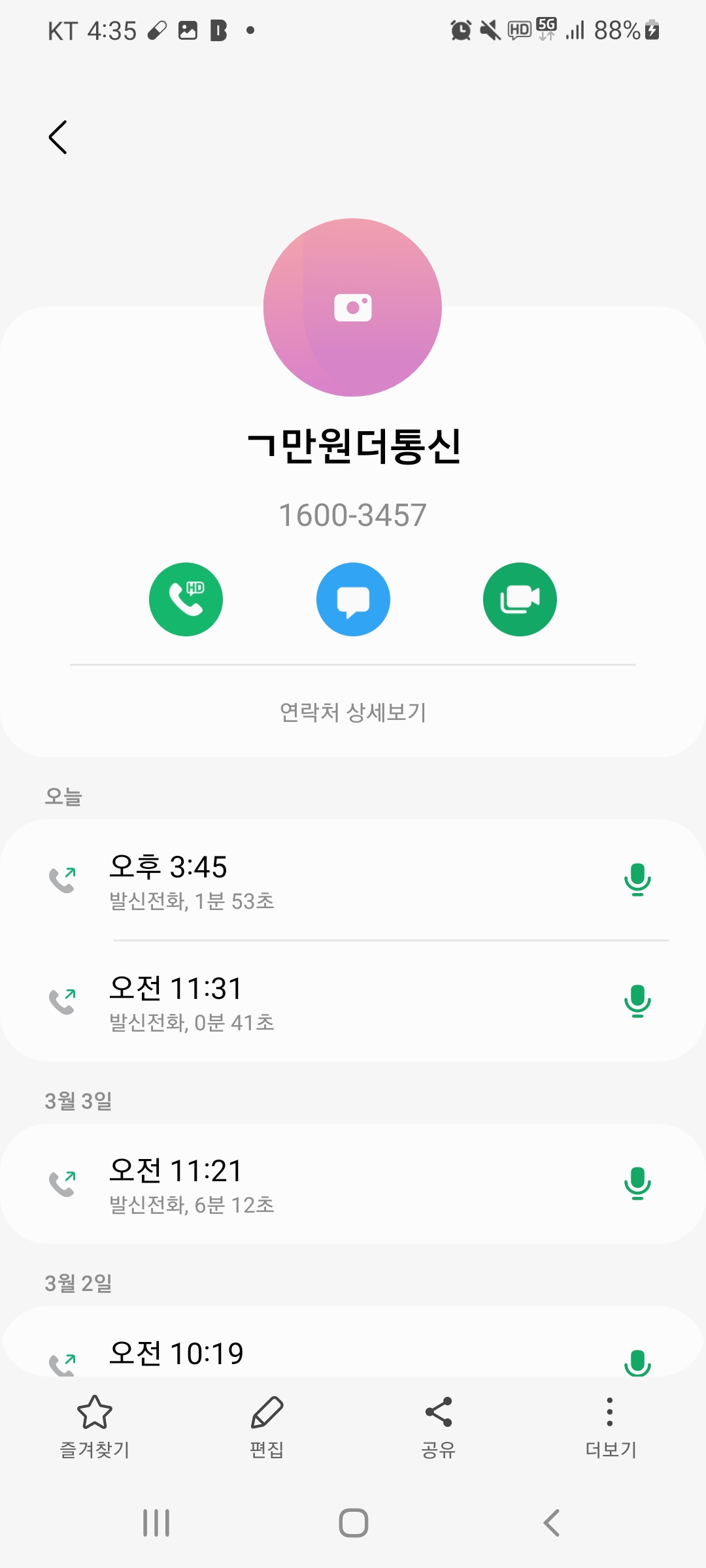Open 연락처 상세보기
This screenshot has width=706, height=1568.
pyautogui.click(x=352, y=712)
